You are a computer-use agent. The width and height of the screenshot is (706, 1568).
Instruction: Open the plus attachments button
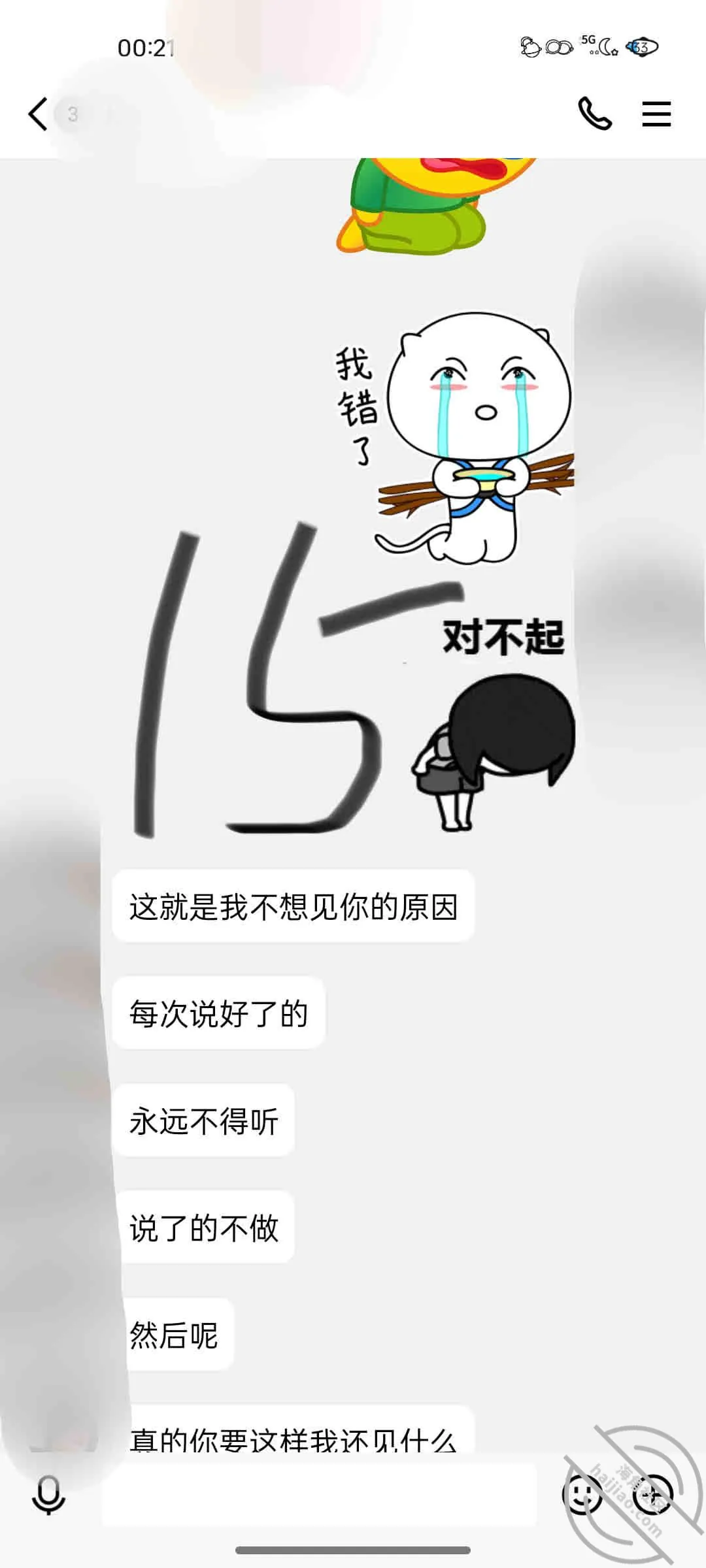652,1495
